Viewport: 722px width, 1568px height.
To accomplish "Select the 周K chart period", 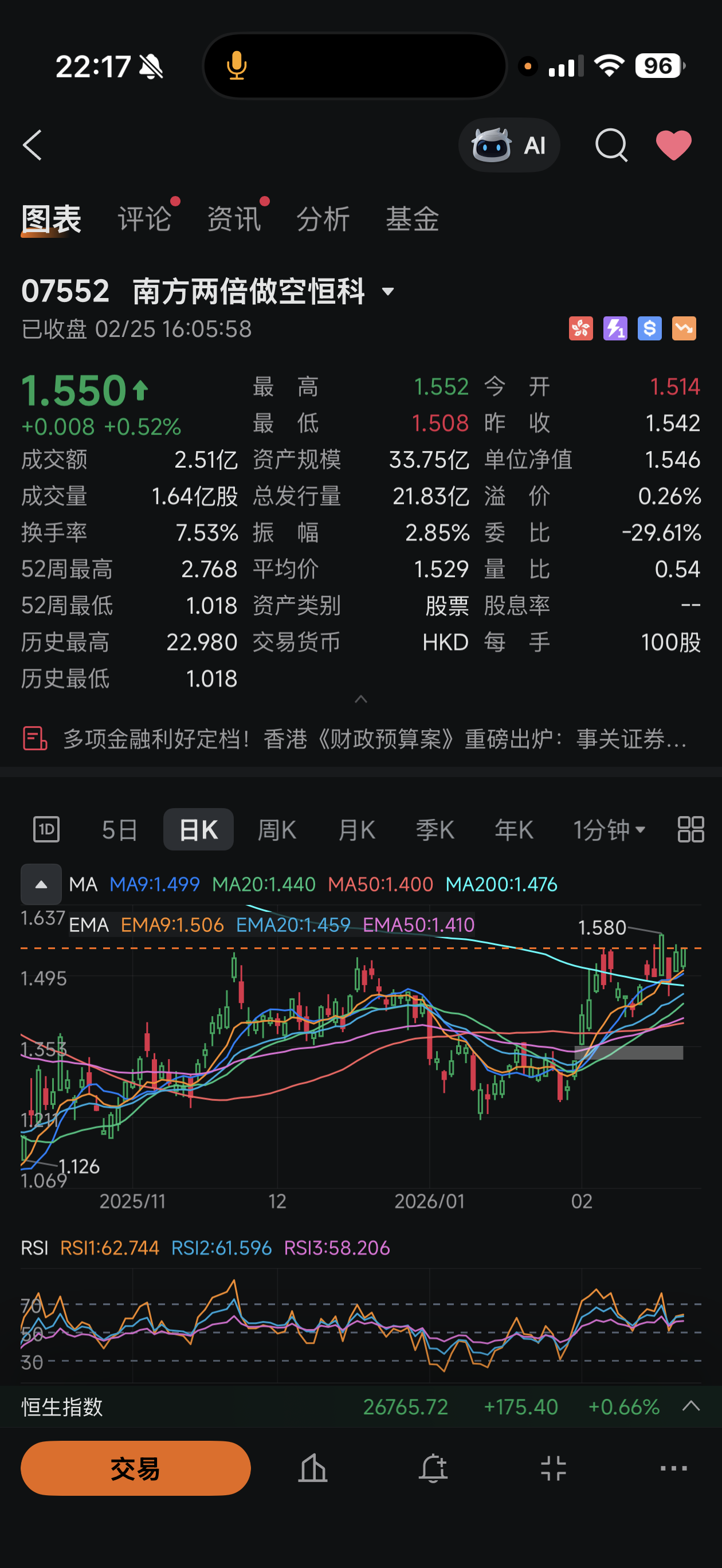I will [x=276, y=830].
